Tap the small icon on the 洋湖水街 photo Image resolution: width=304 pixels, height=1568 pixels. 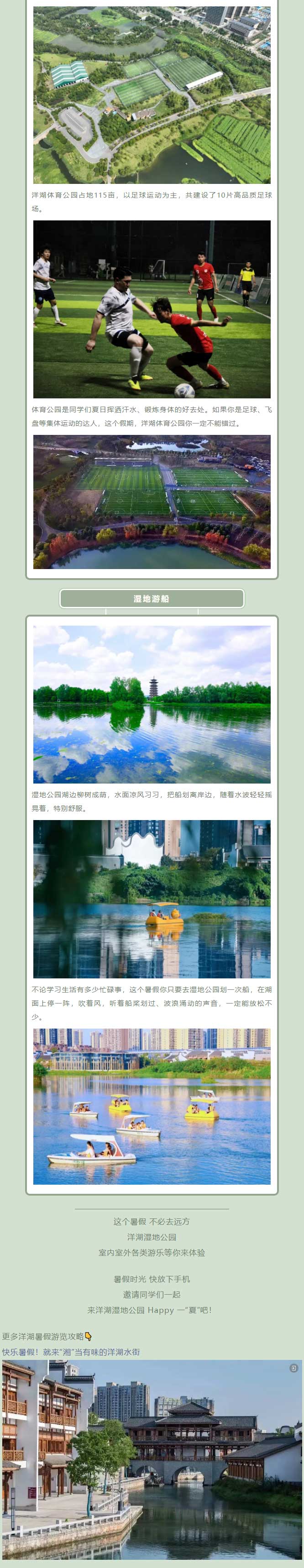293,1368
